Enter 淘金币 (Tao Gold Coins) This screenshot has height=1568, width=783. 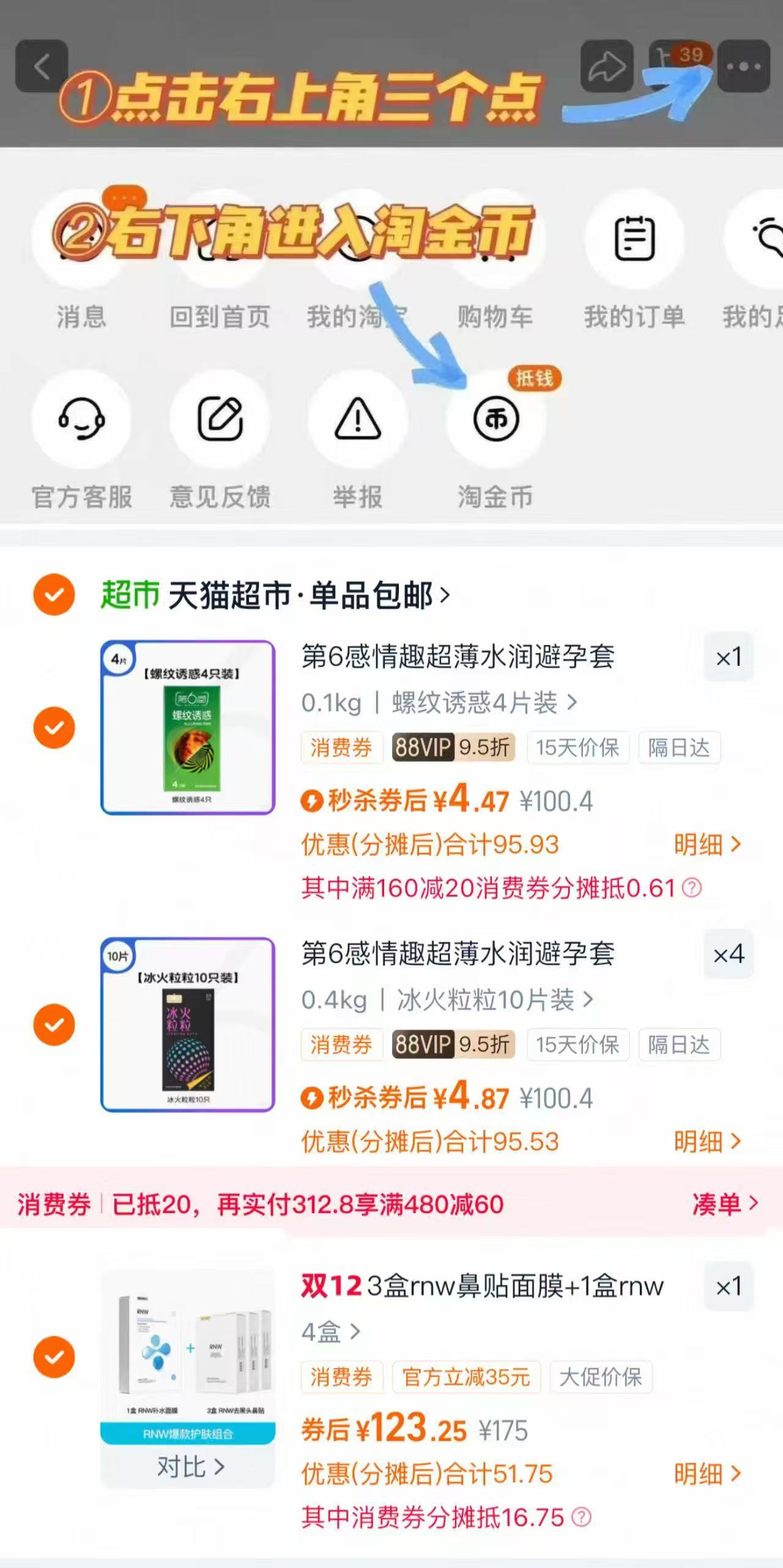494,420
